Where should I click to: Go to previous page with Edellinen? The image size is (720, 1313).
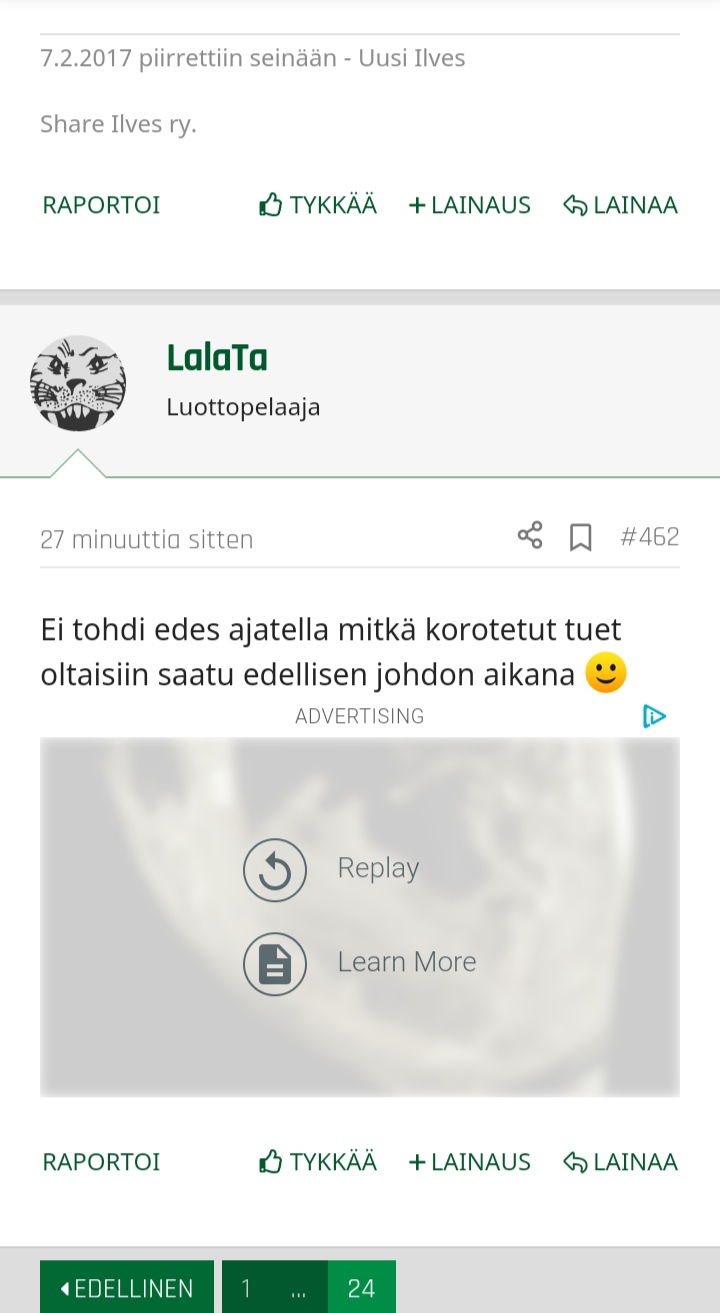click(x=127, y=1288)
